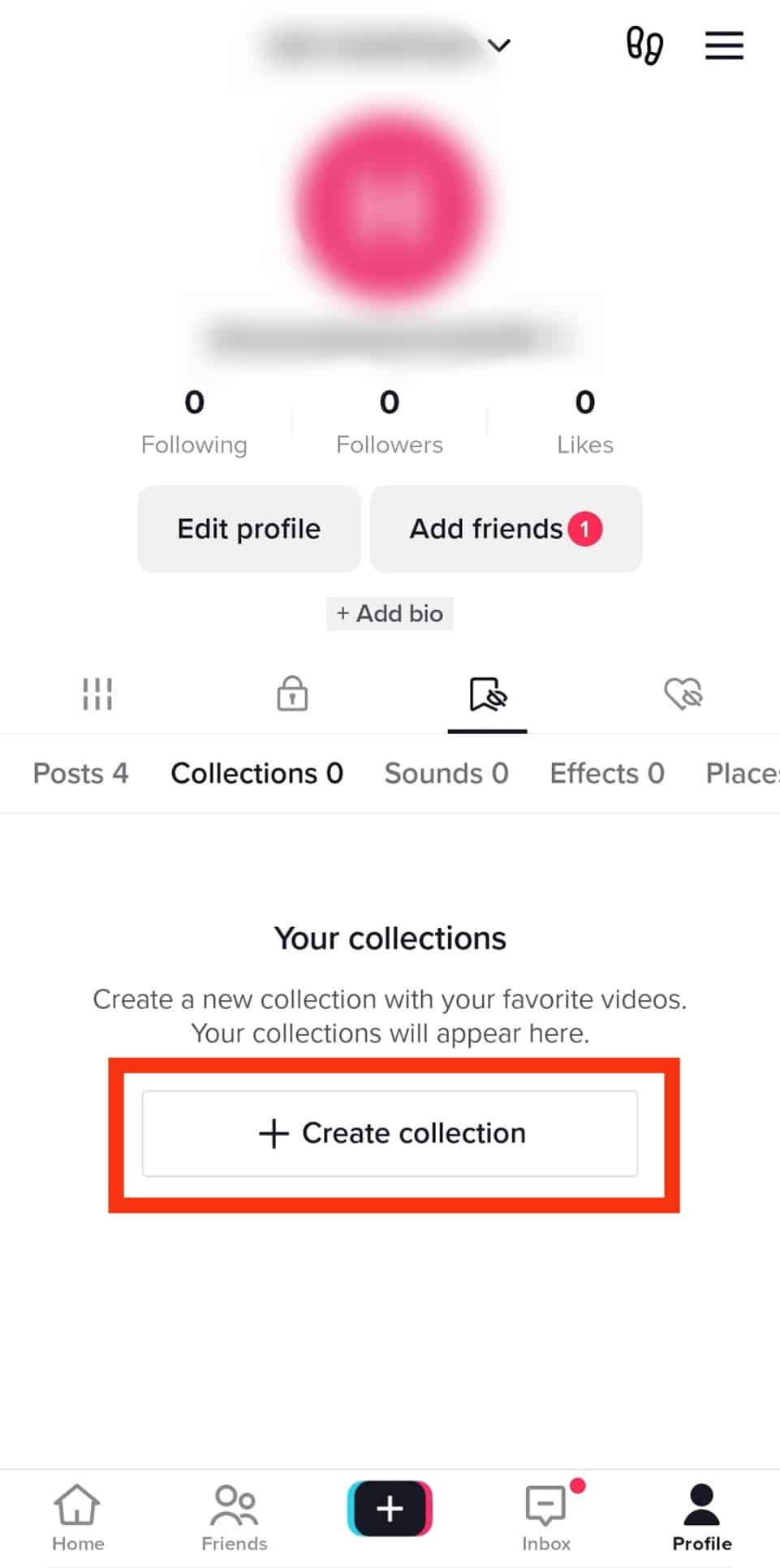780x1568 pixels.
Task: Open the private videos tab icon
Action: pyautogui.click(x=291, y=694)
